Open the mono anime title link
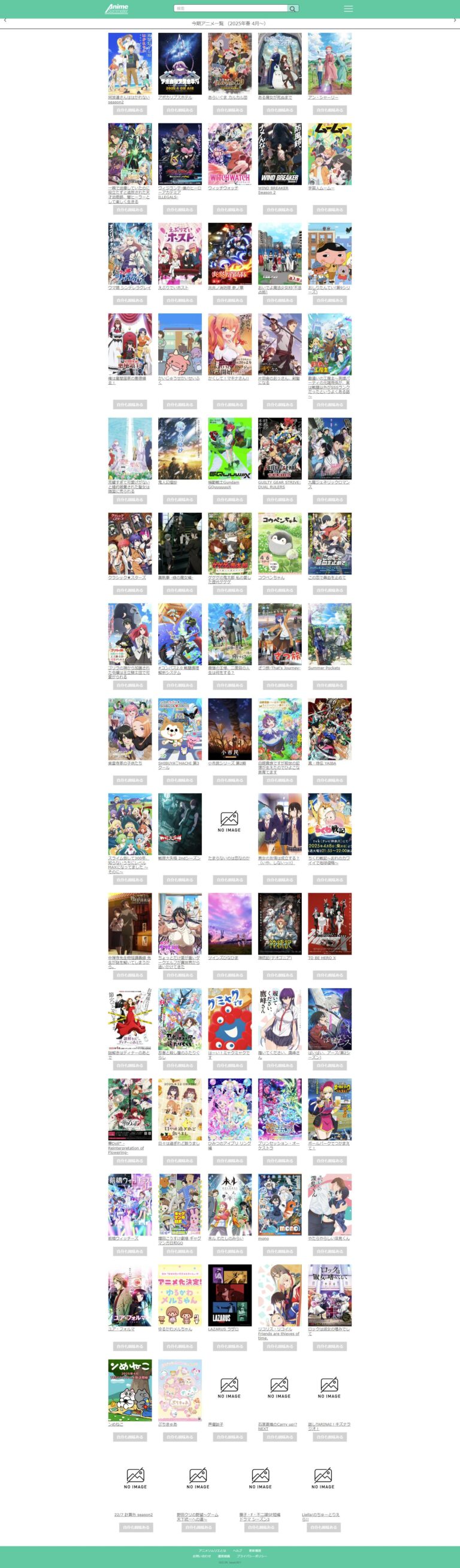Viewport: 460px width, 1568px height. coord(263,1238)
